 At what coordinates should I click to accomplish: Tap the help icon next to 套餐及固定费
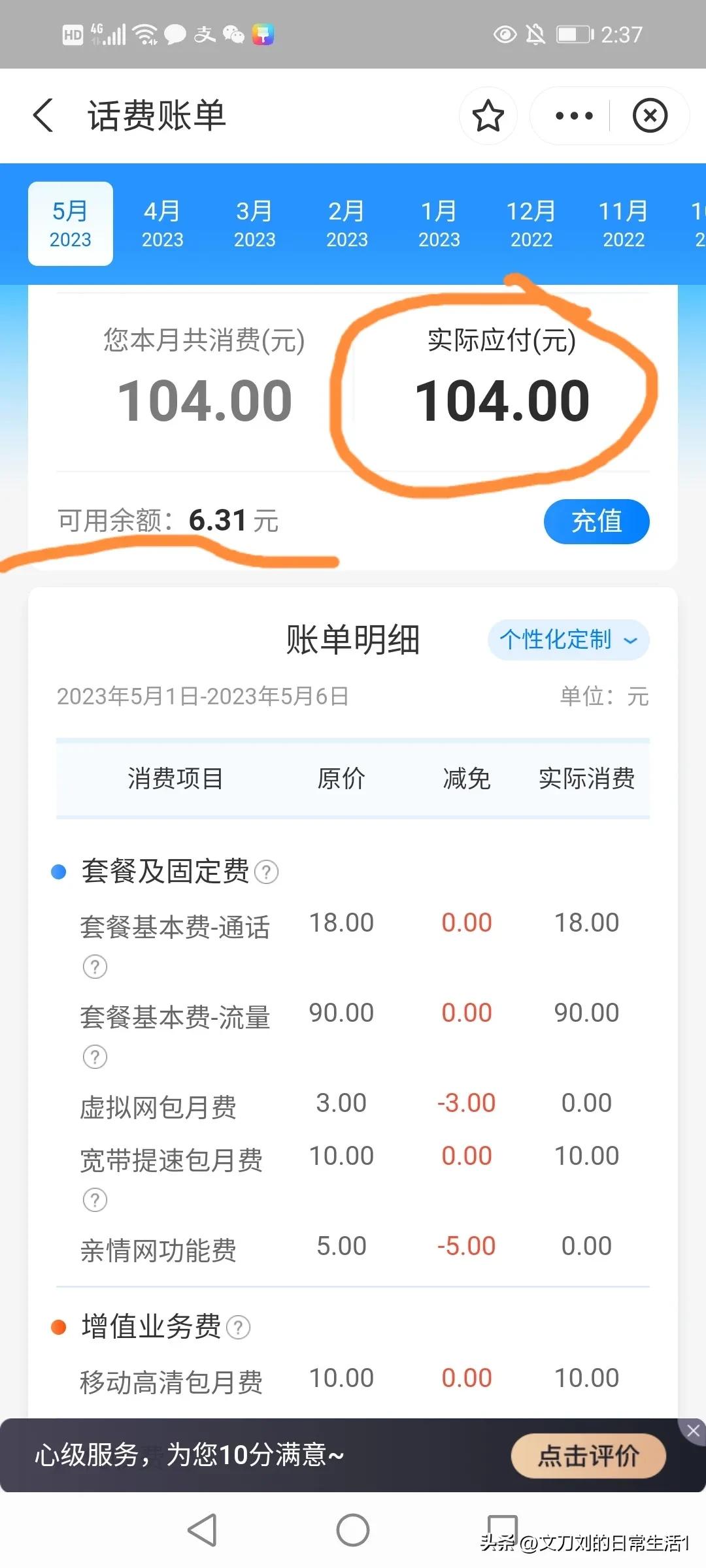tap(267, 872)
